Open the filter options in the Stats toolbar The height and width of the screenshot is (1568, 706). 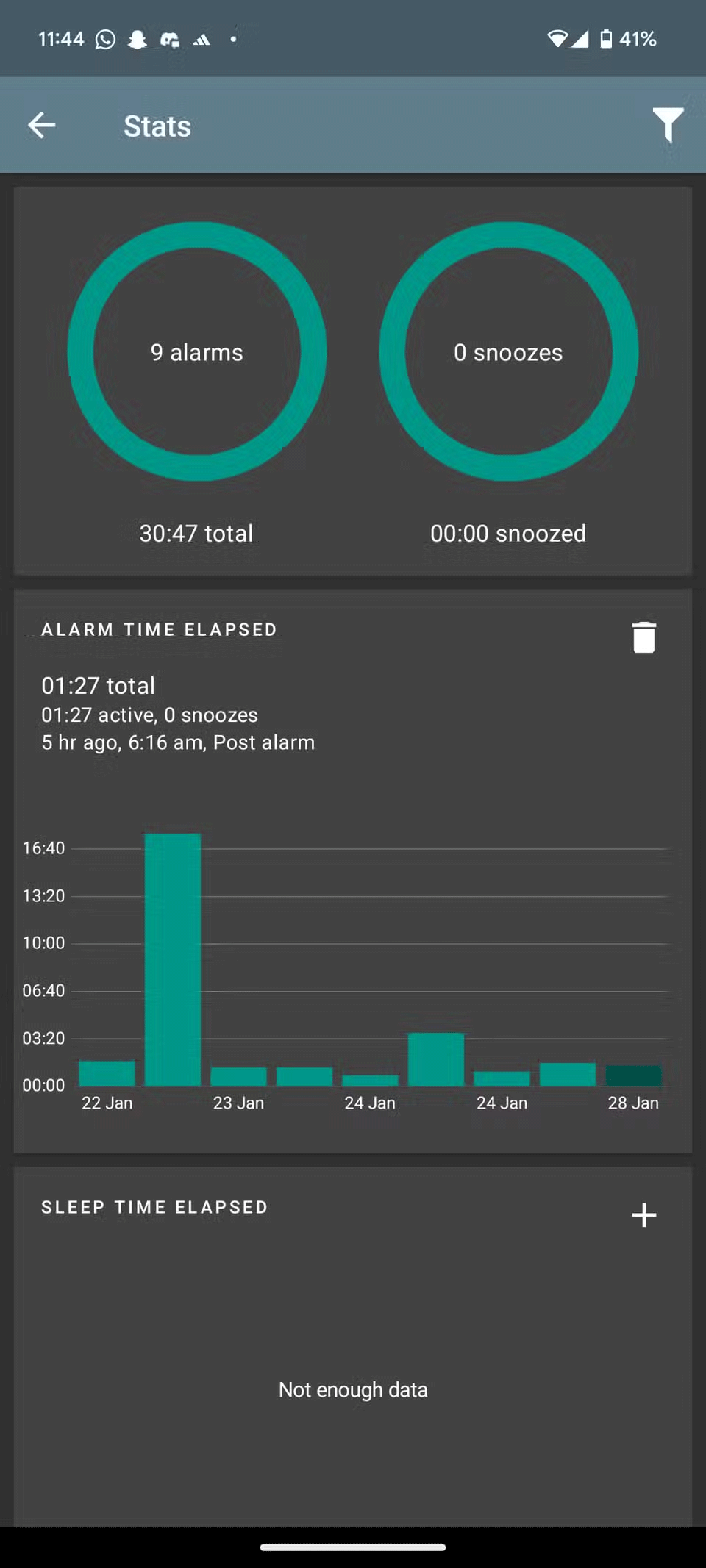point(668,126)
